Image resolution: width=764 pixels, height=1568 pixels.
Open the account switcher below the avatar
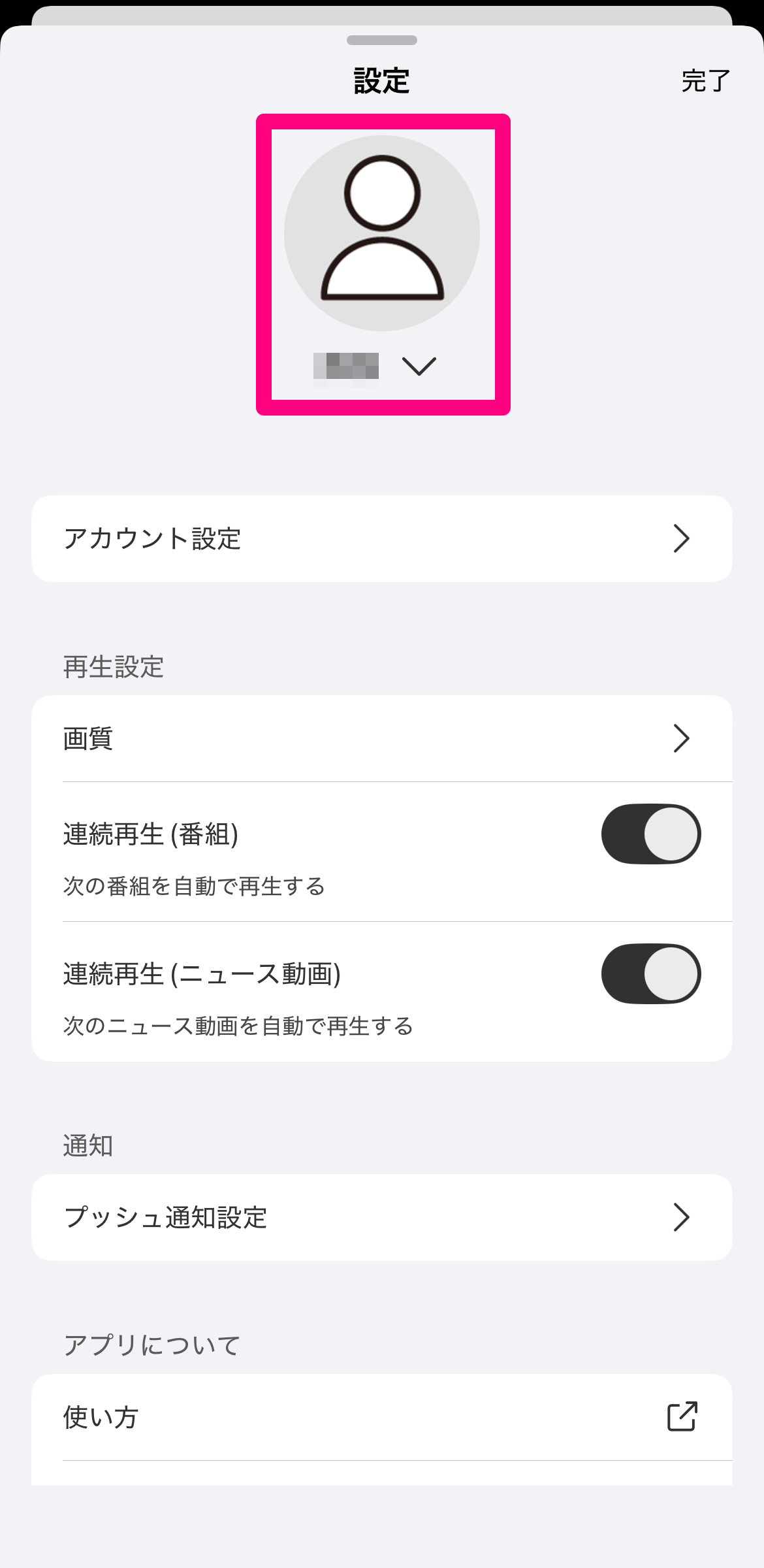pos(382,366)
